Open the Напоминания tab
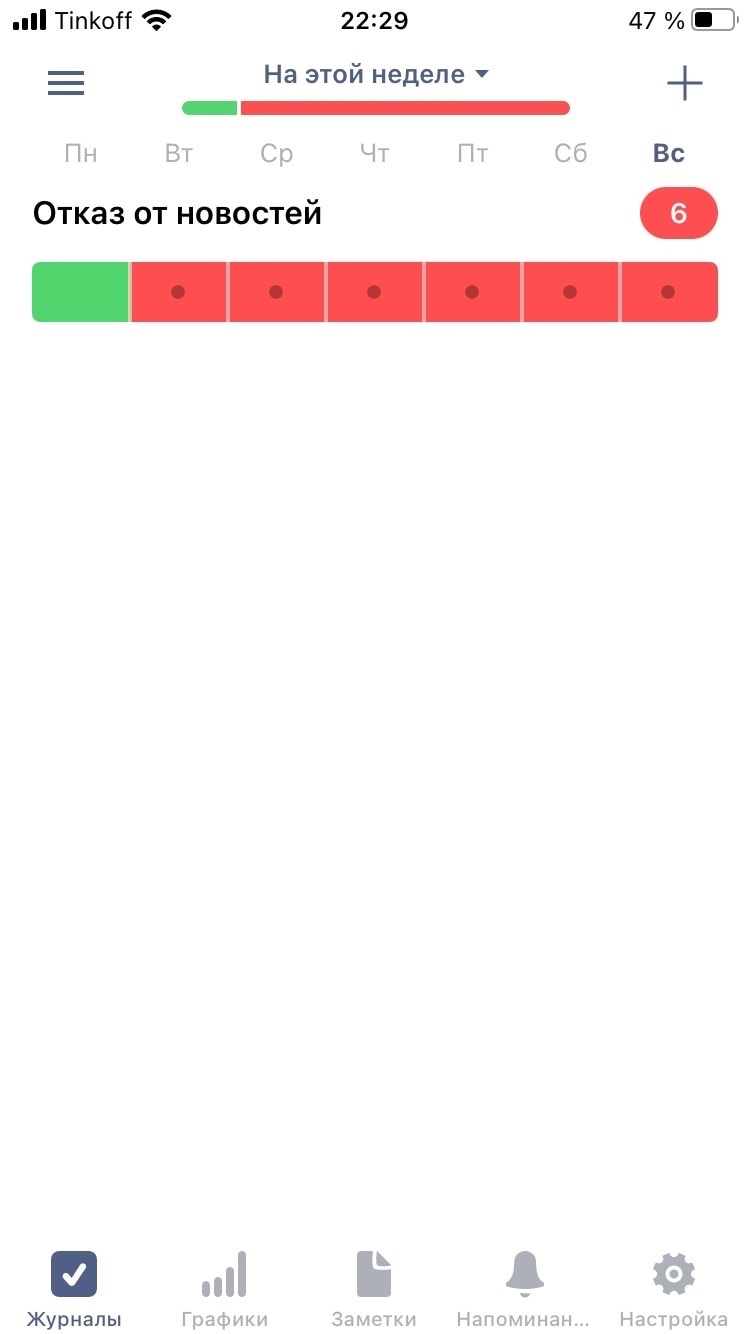The image size is (750, 1334). click(x=524, y=1290)
